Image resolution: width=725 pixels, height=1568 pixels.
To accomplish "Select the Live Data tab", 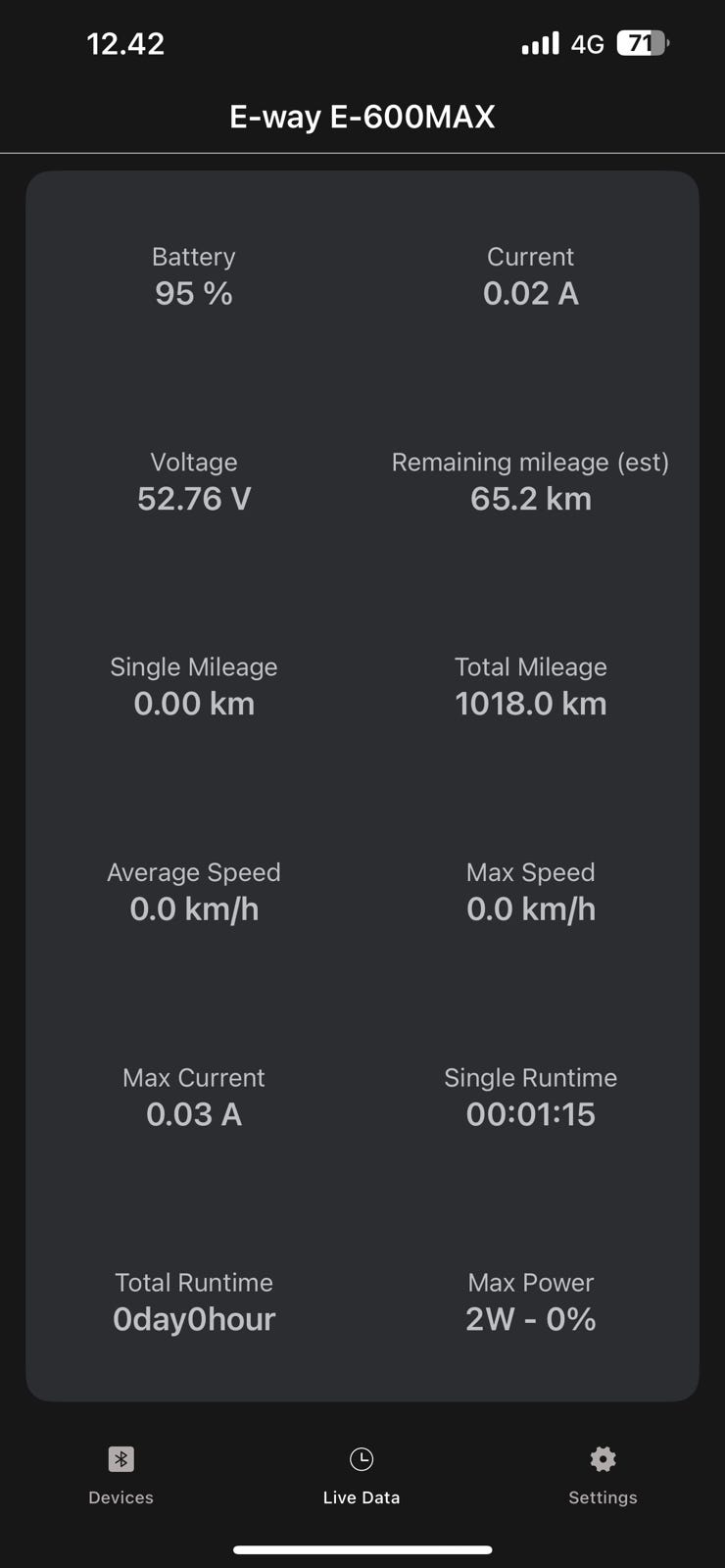I will pyautogui.click(x=362, y=1475).
